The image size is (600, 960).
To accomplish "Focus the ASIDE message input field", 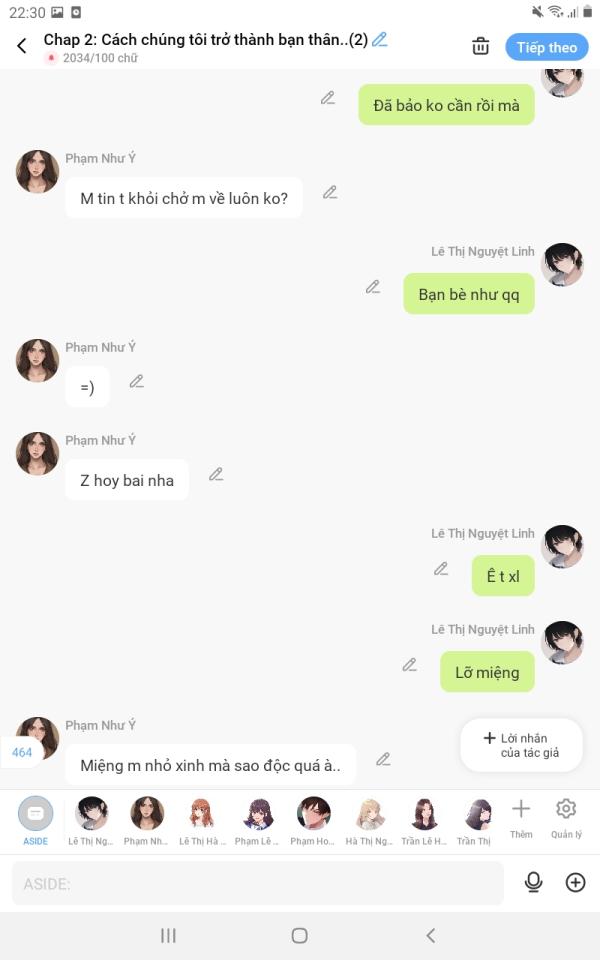I will [x=258, y=884].
